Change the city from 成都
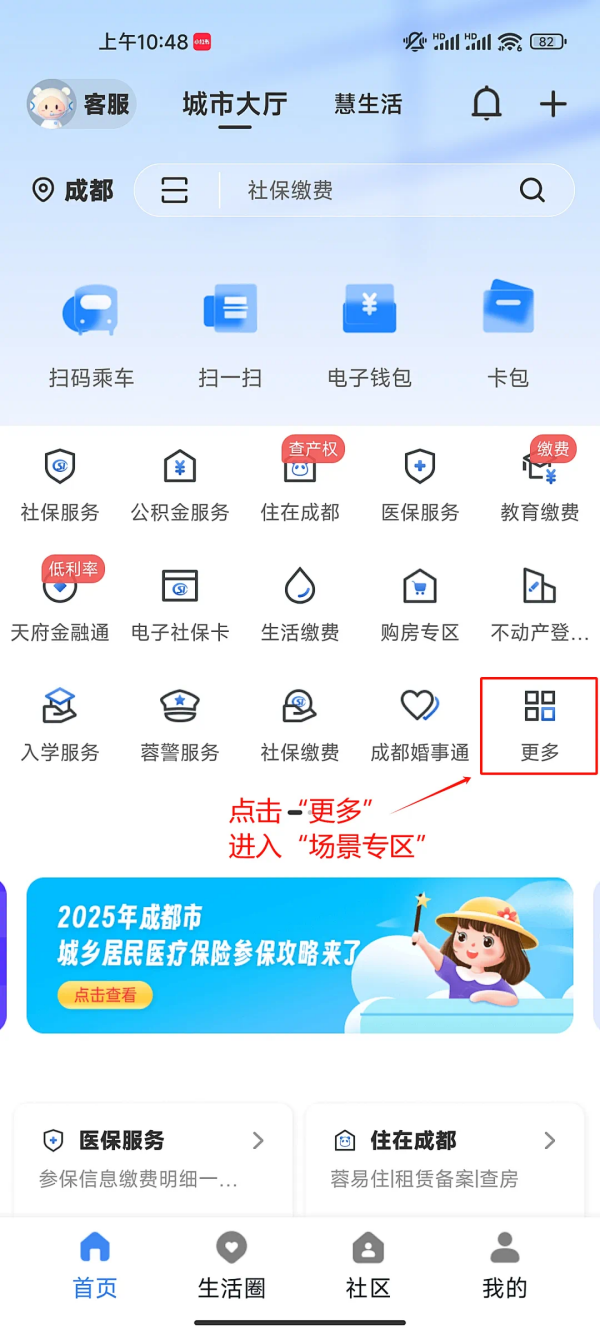The image size is (600, 1334). click(x=74, y=190)
